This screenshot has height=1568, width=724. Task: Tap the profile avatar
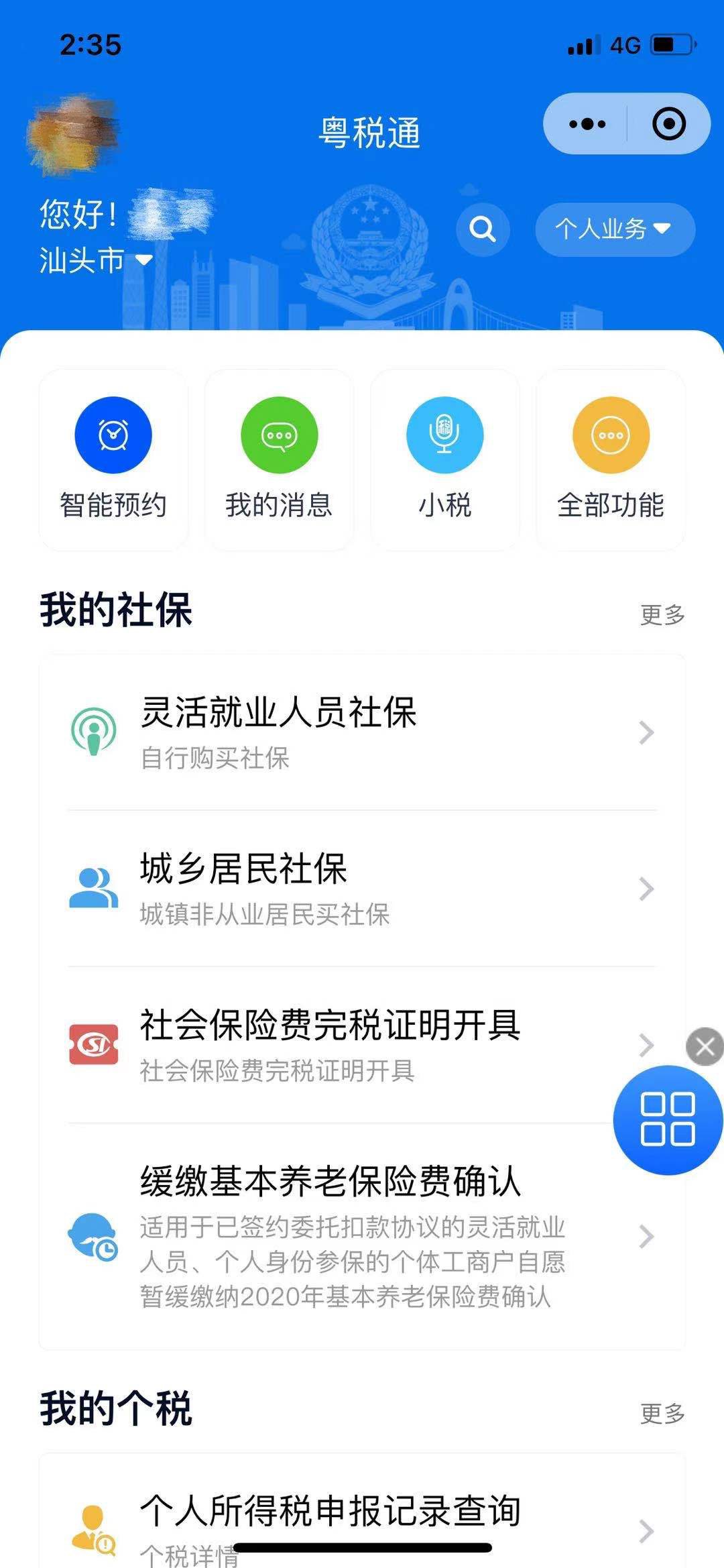coord(72,134)
